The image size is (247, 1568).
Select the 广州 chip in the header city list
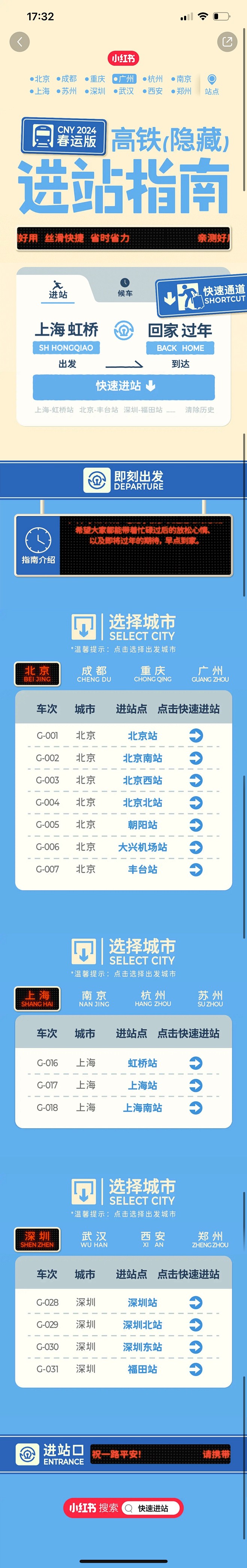coord(125,79)
